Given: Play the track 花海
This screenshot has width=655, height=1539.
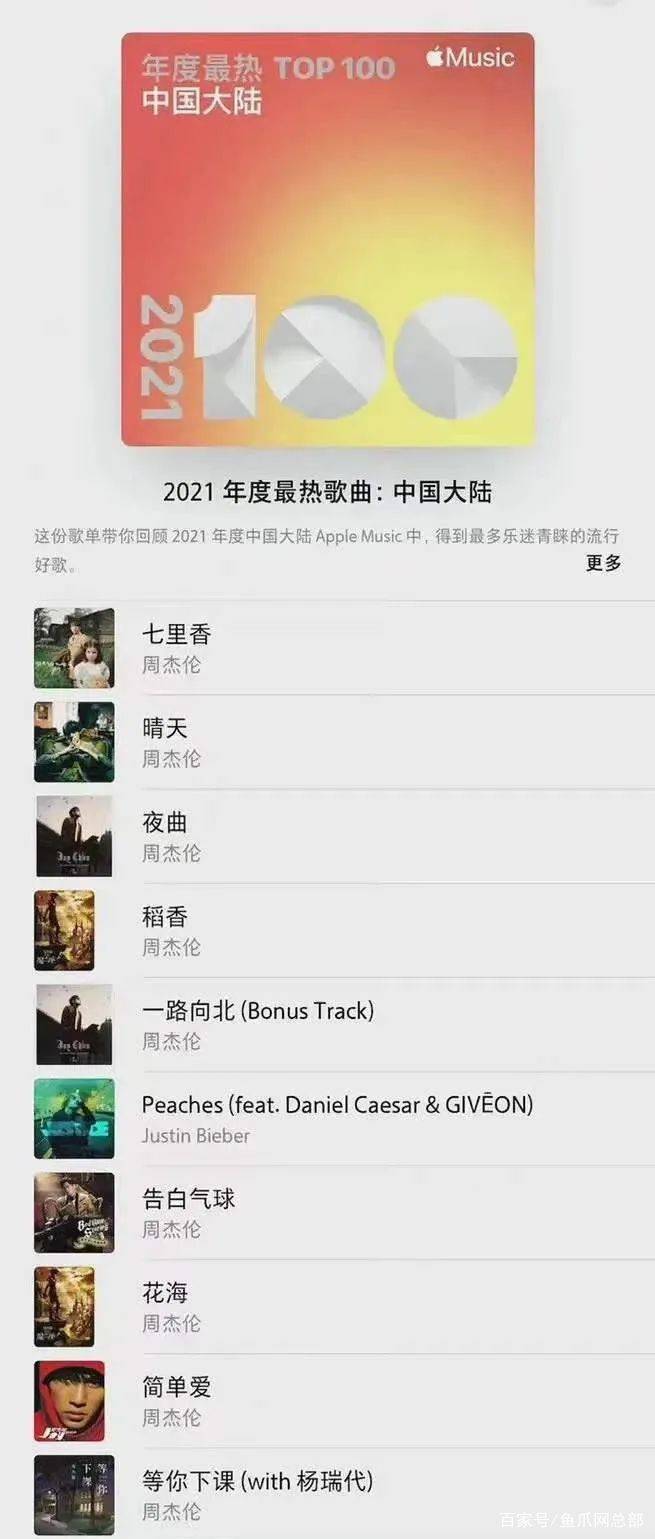Looking at the screenshot, I should 165,1293.
